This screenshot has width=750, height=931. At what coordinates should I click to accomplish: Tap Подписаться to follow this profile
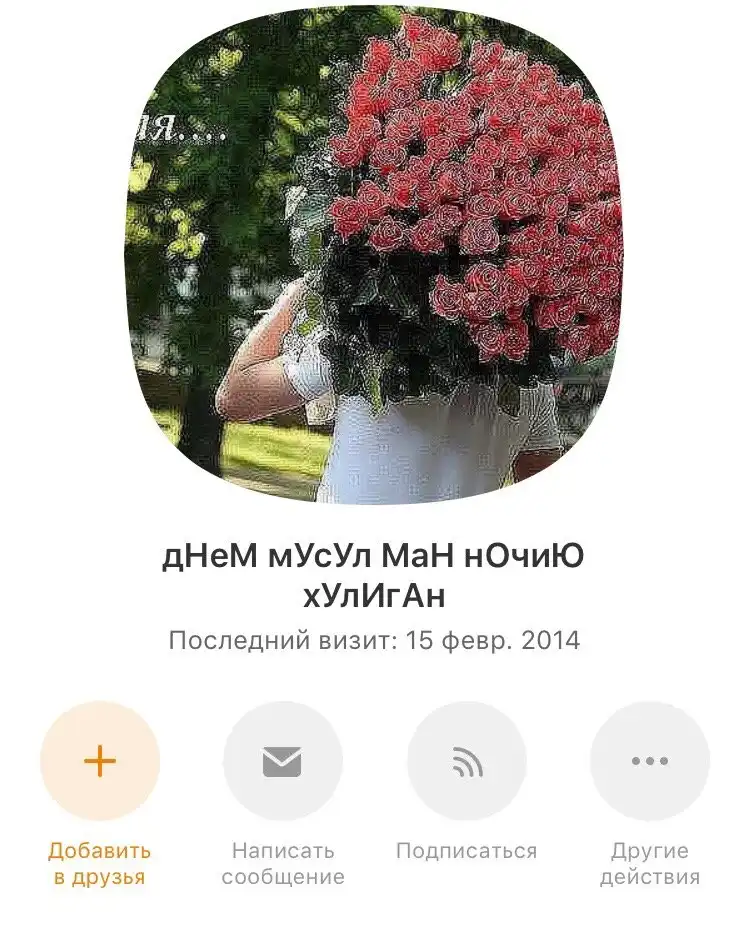tap(466, 762)
